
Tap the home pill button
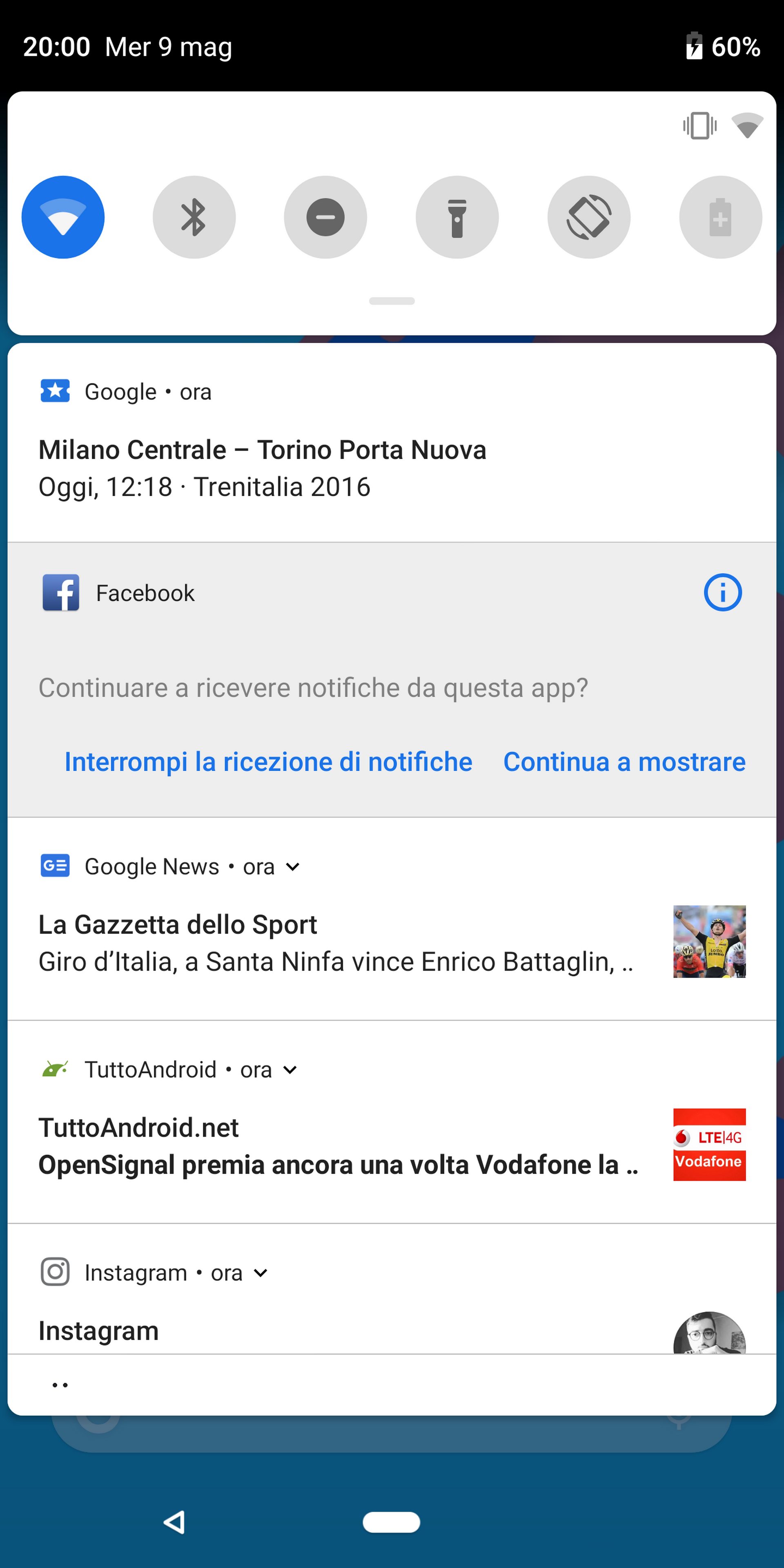pyautogui.click(x=392, y=1522)
